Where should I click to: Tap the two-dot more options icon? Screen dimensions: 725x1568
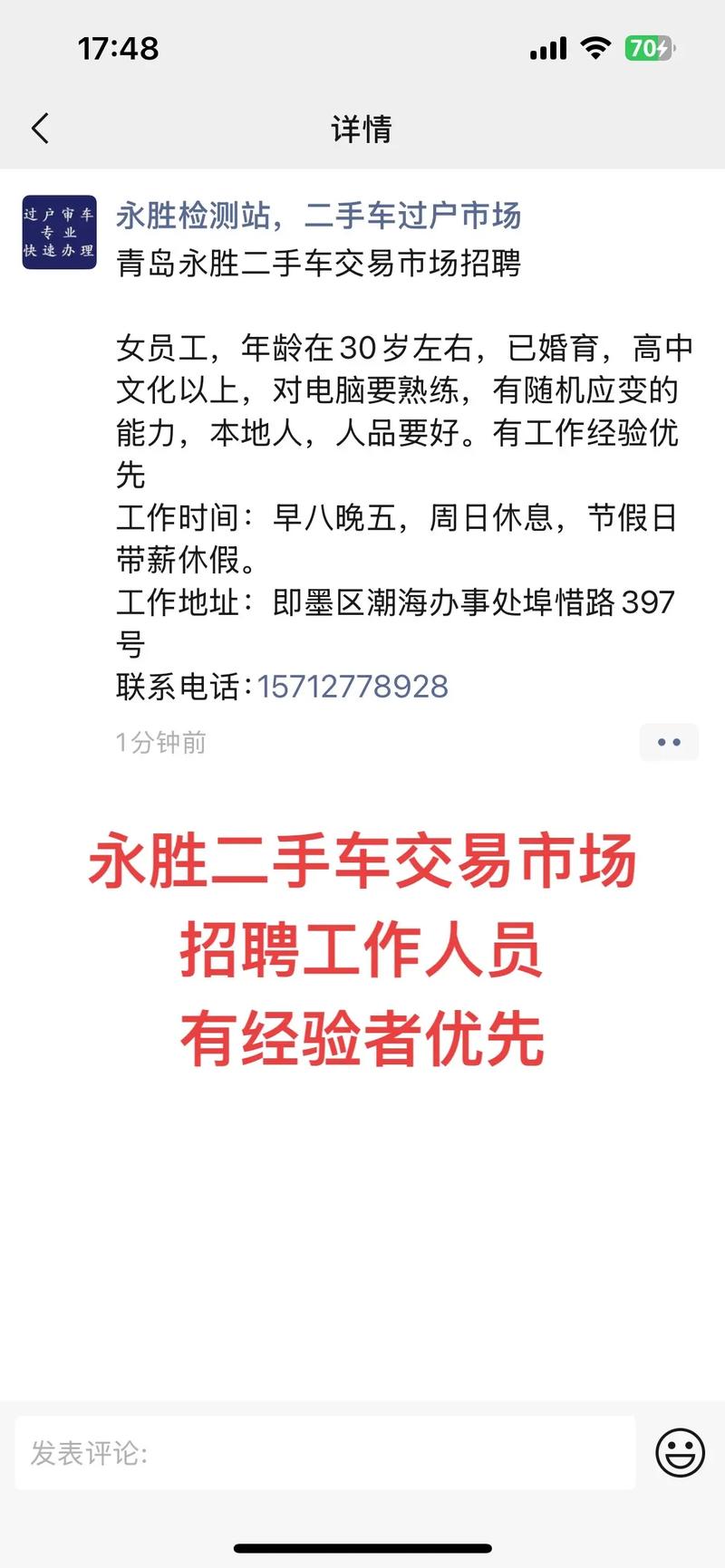tap(669, 741)
